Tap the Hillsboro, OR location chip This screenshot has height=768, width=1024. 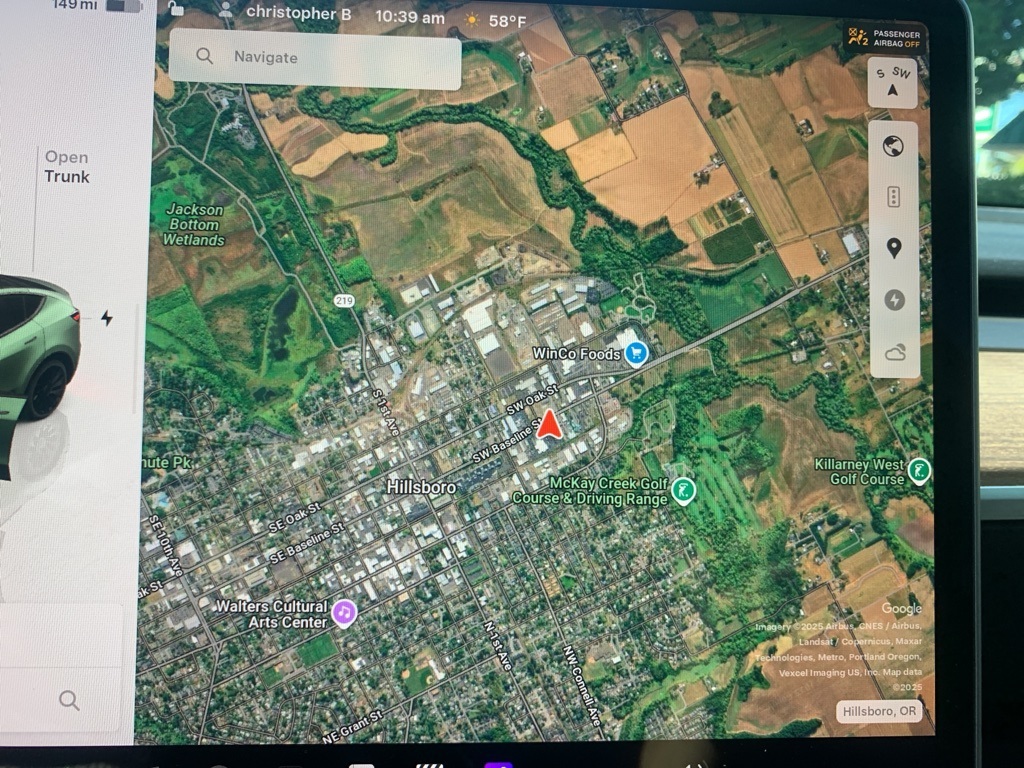[879, 711]
